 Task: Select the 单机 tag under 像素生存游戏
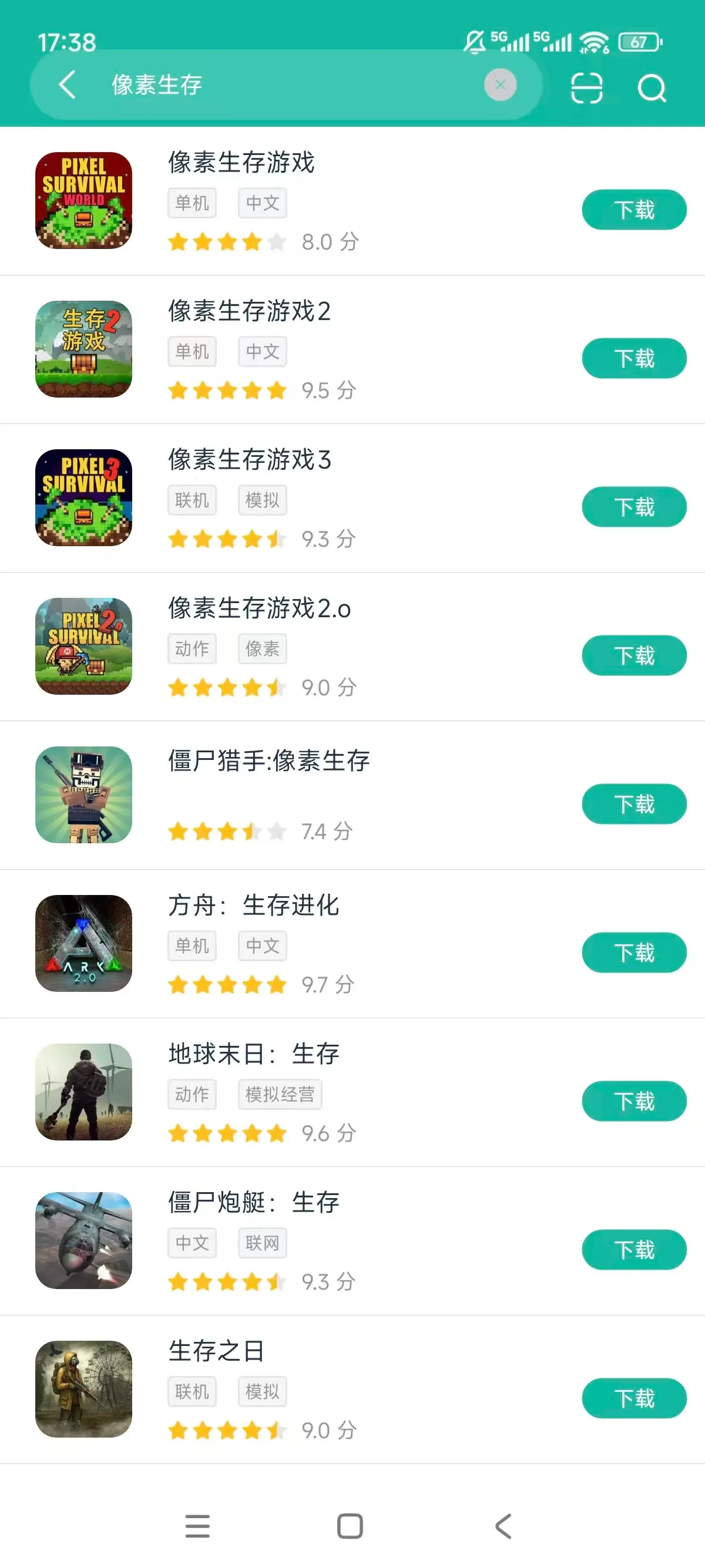pos(191,203)
